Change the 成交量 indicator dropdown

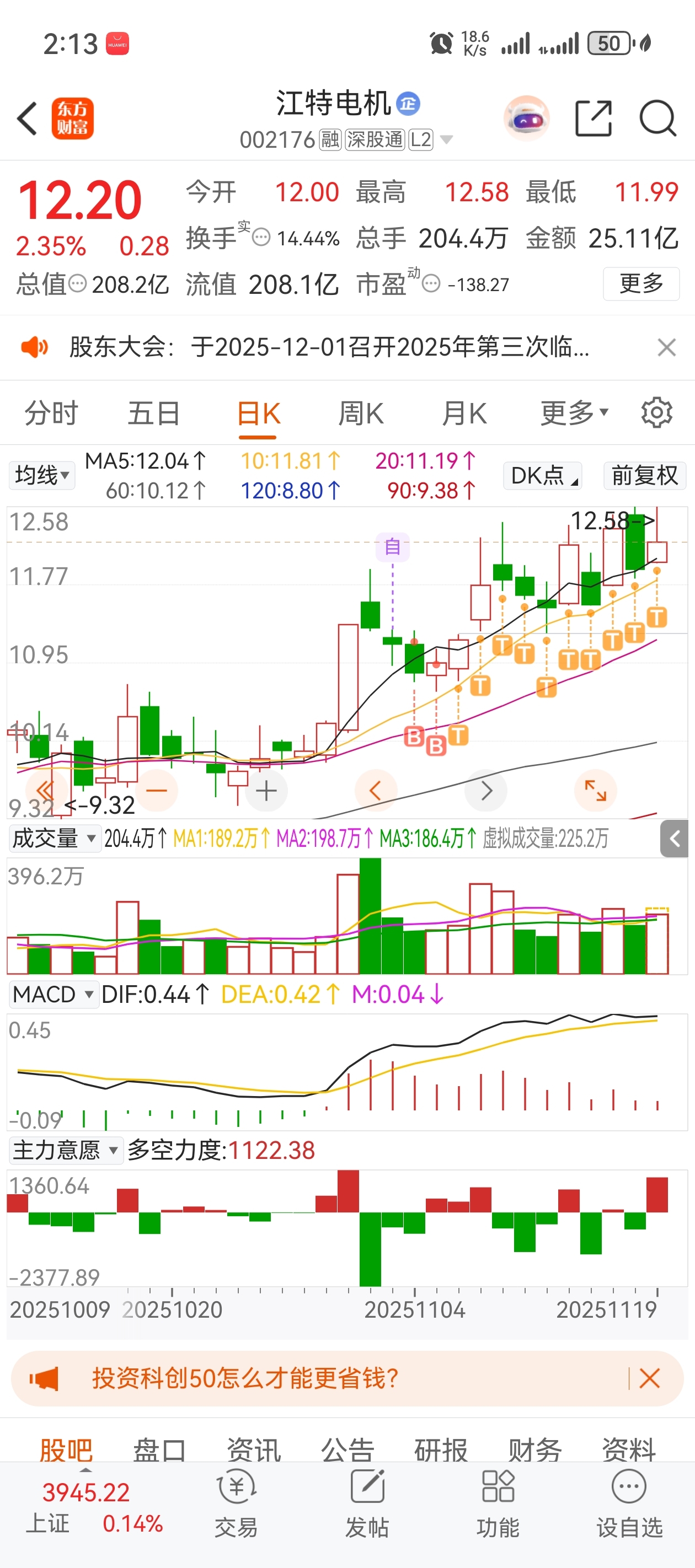coord(54,839)
